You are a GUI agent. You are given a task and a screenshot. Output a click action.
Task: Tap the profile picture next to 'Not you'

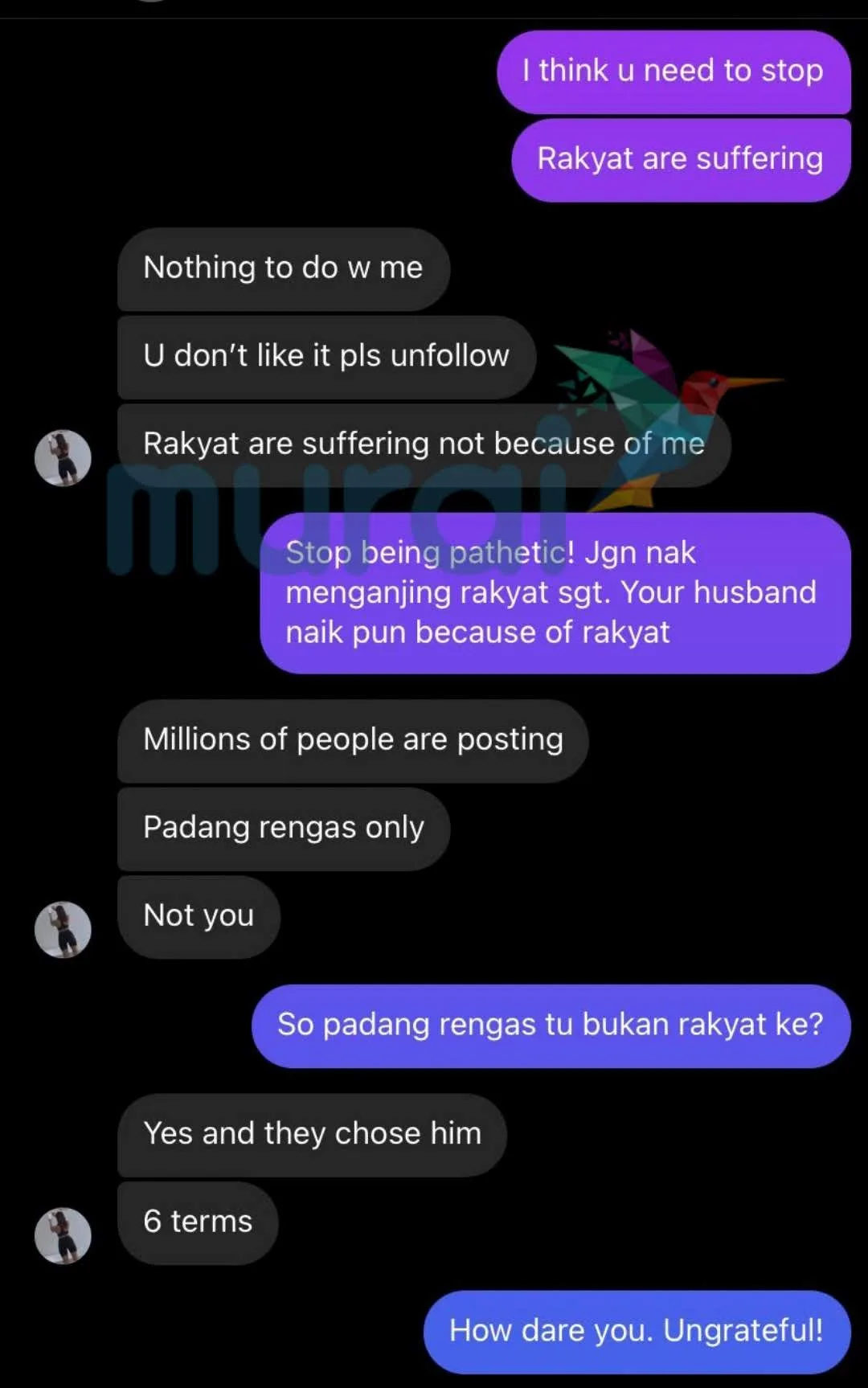pos(63,930)
